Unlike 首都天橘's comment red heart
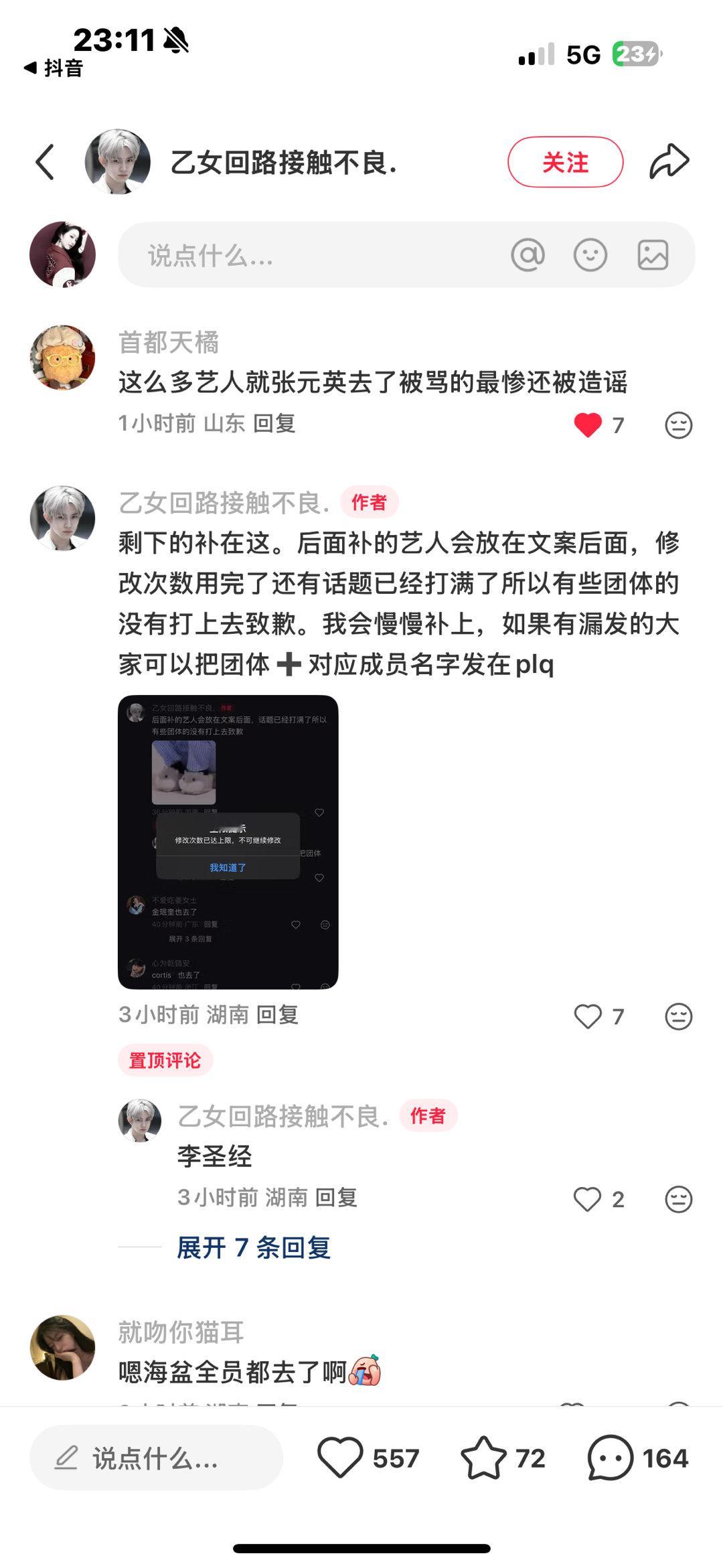The image size is (723, 1568). pos(588,424)
